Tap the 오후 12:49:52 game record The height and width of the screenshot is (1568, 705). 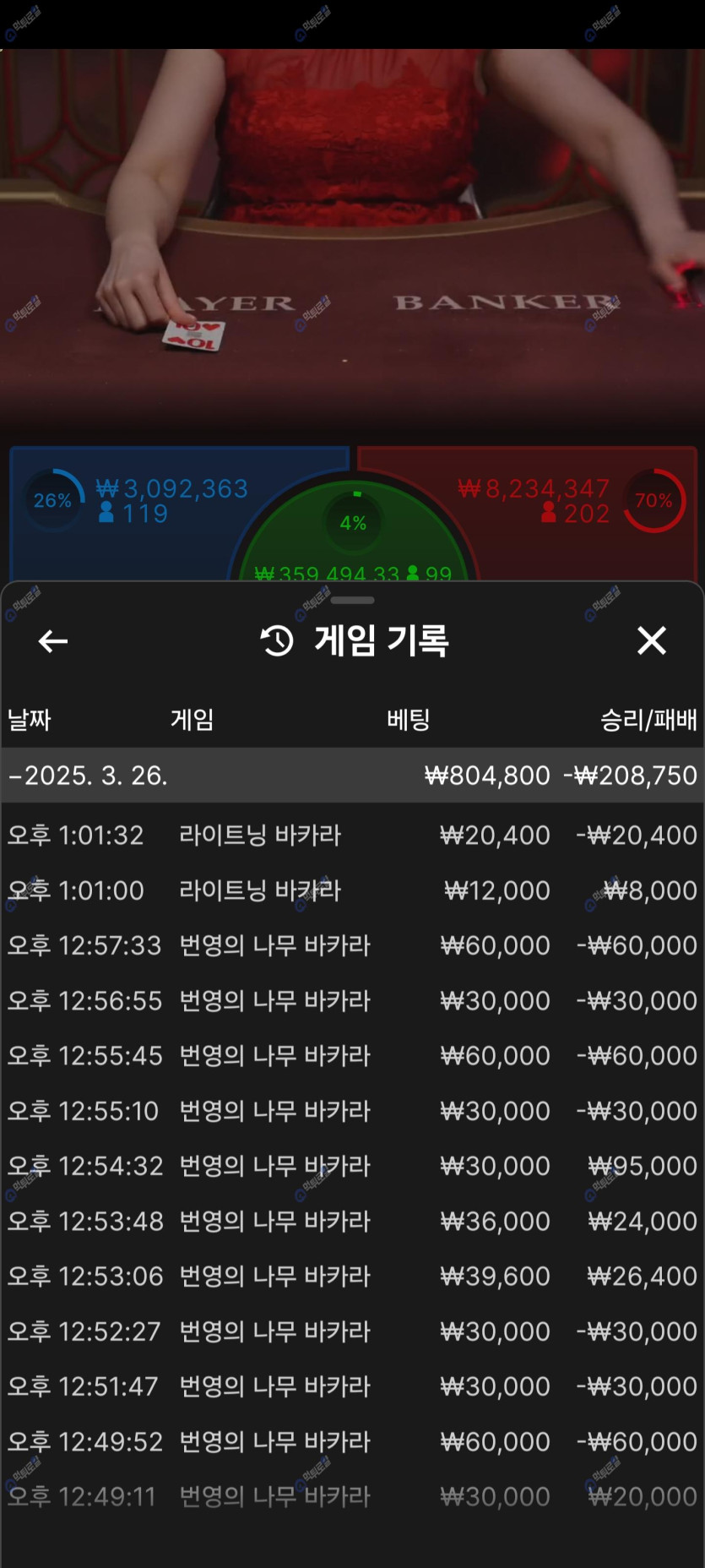pos(352,1441)
